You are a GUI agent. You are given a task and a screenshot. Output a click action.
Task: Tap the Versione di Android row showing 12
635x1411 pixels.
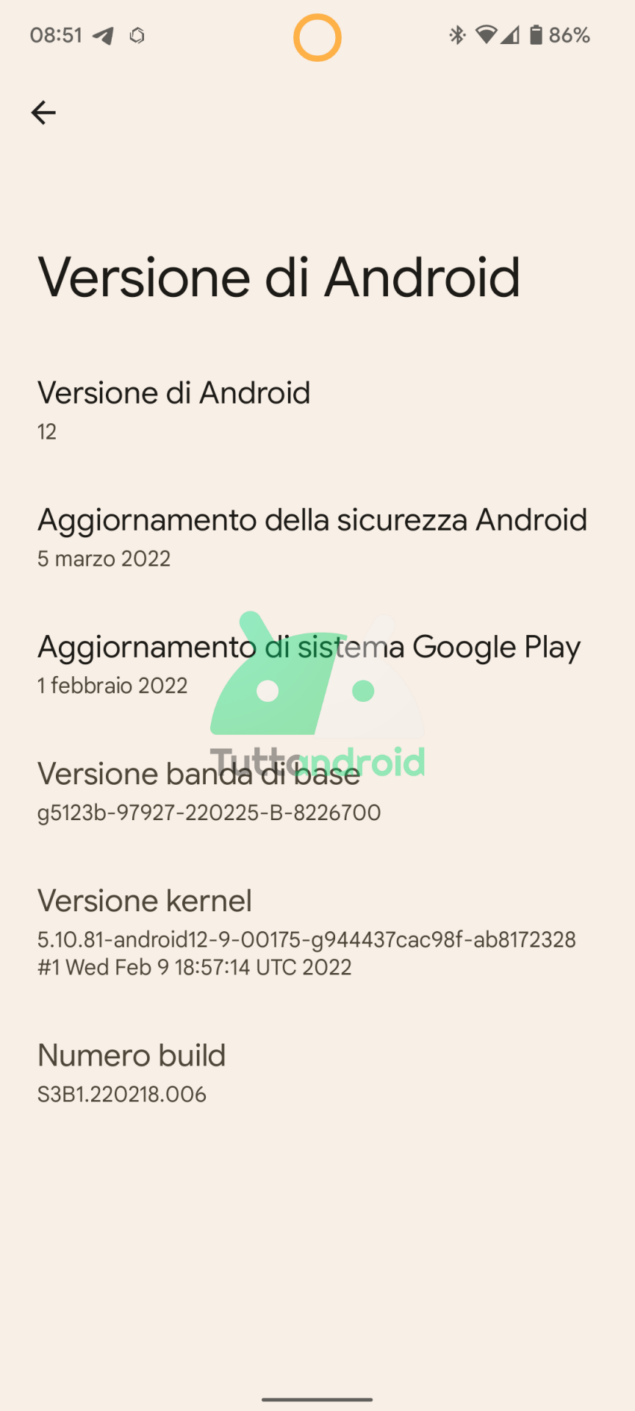pos(317,410)
